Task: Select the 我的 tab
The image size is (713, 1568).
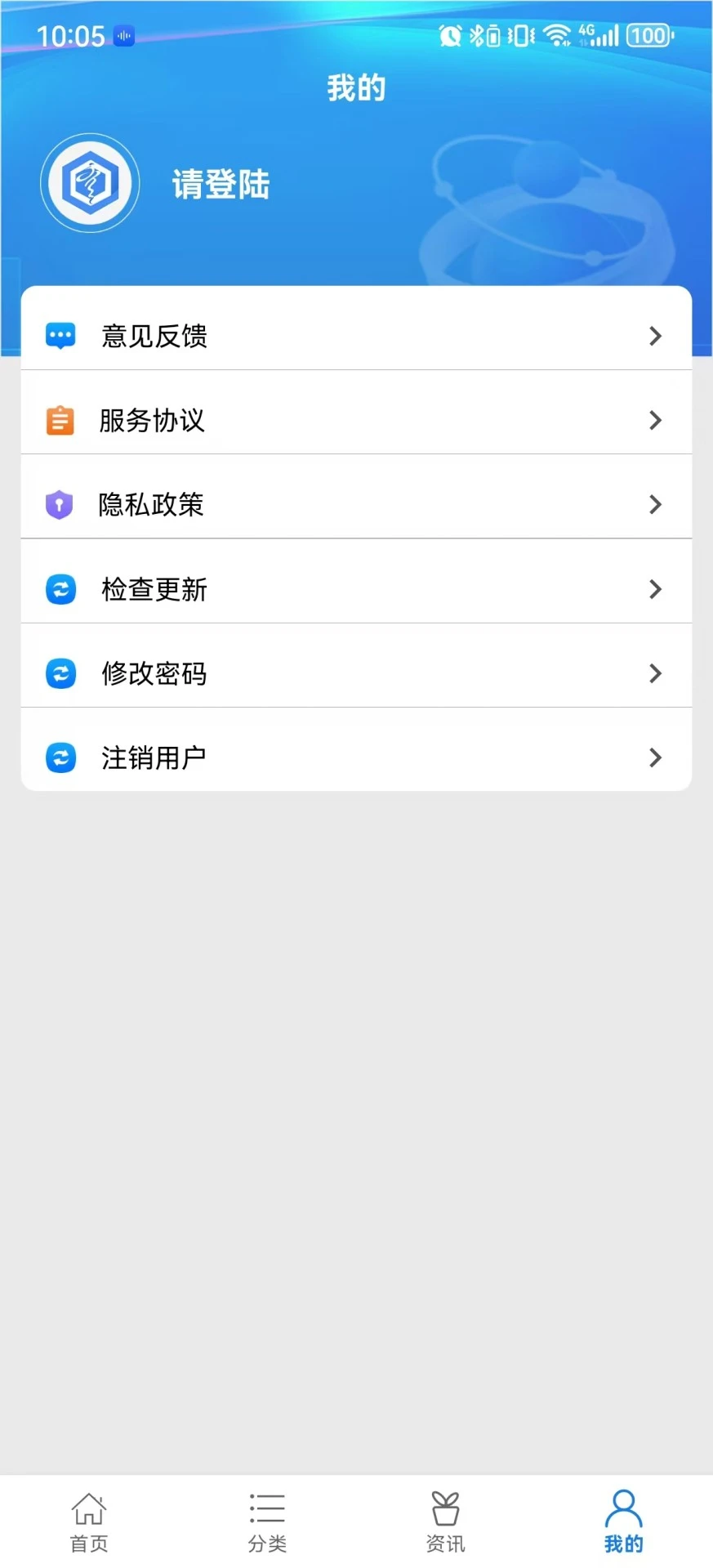Action: [x=623, y=1521]
